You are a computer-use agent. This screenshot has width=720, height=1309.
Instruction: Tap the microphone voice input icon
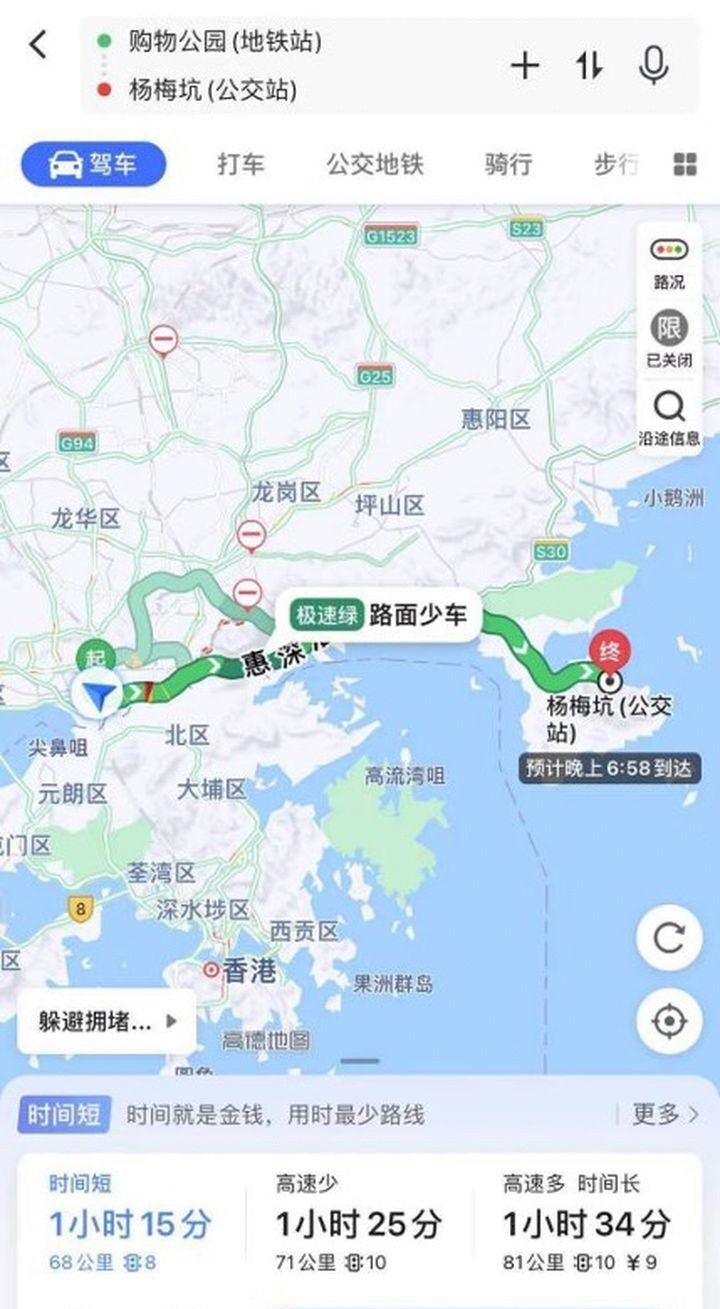pyautogui.click(x=654, y=66)
